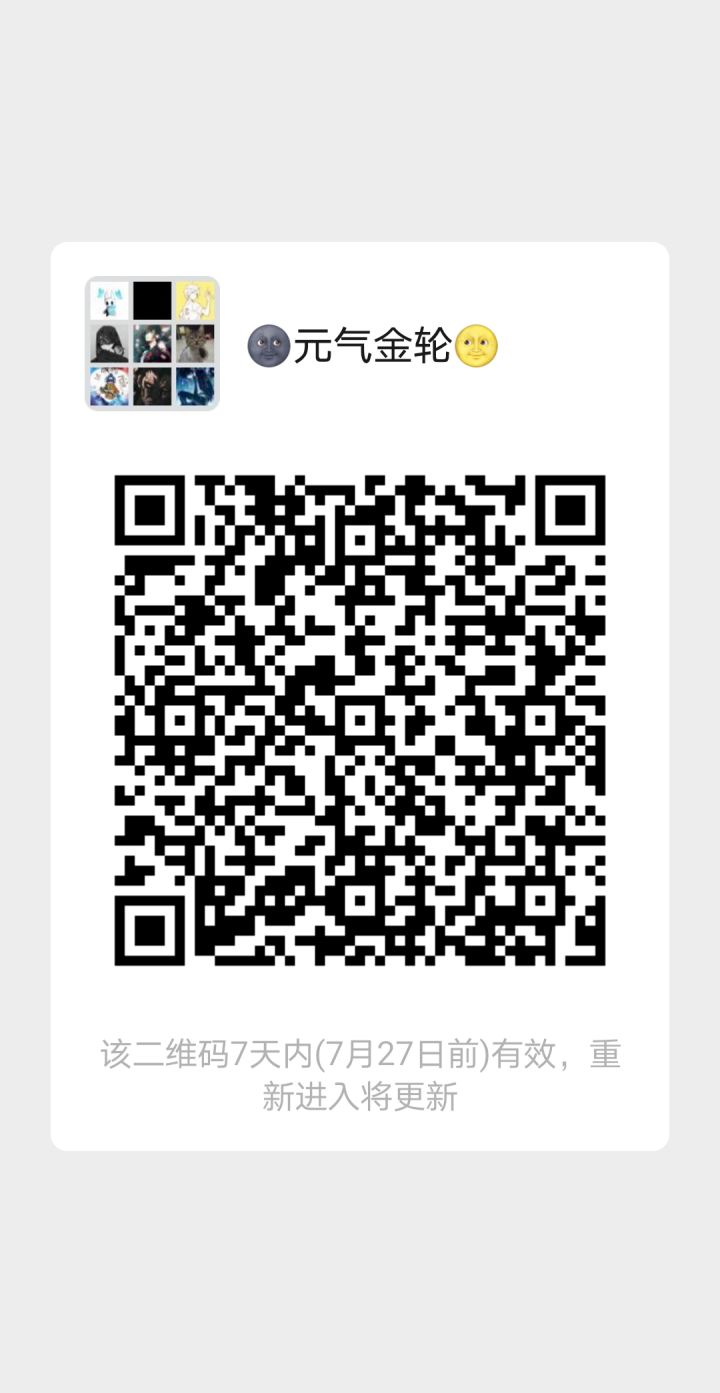Select the red-jacket character avatar
This screenshot has width=720, height=1393.
pyautogui.click(x=152, y=343)
